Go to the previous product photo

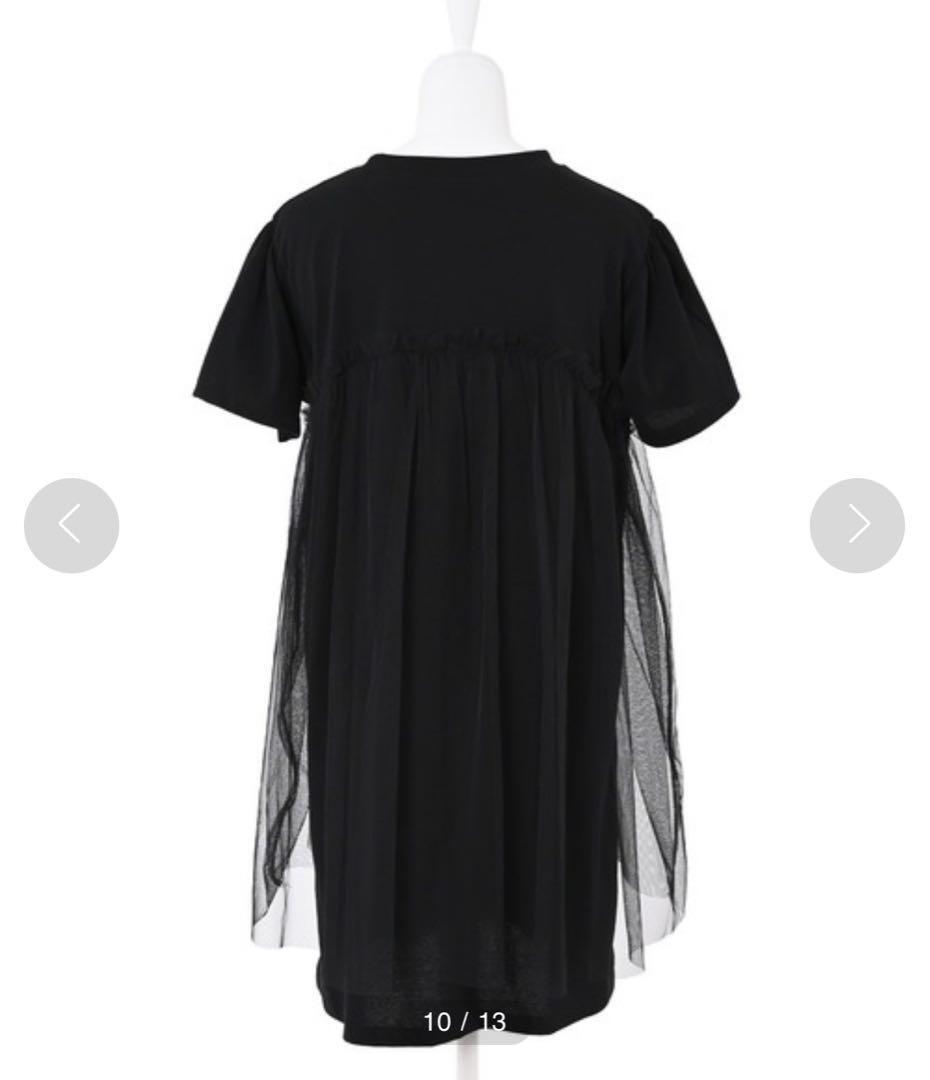71,525
